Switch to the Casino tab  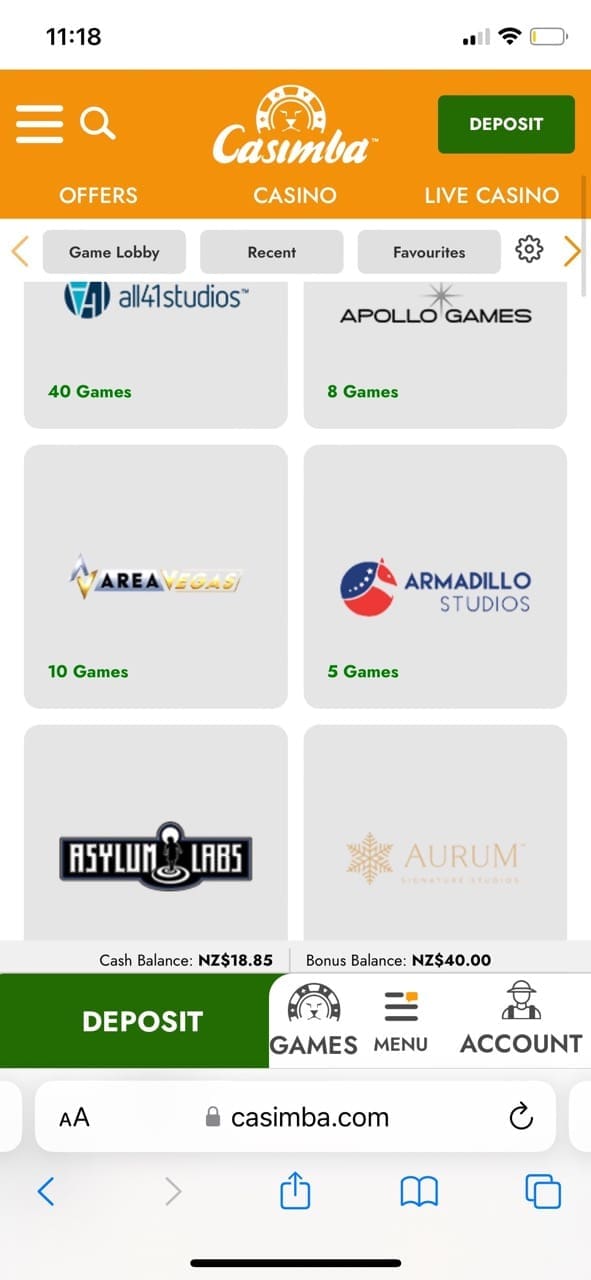(x=295, y=195)
